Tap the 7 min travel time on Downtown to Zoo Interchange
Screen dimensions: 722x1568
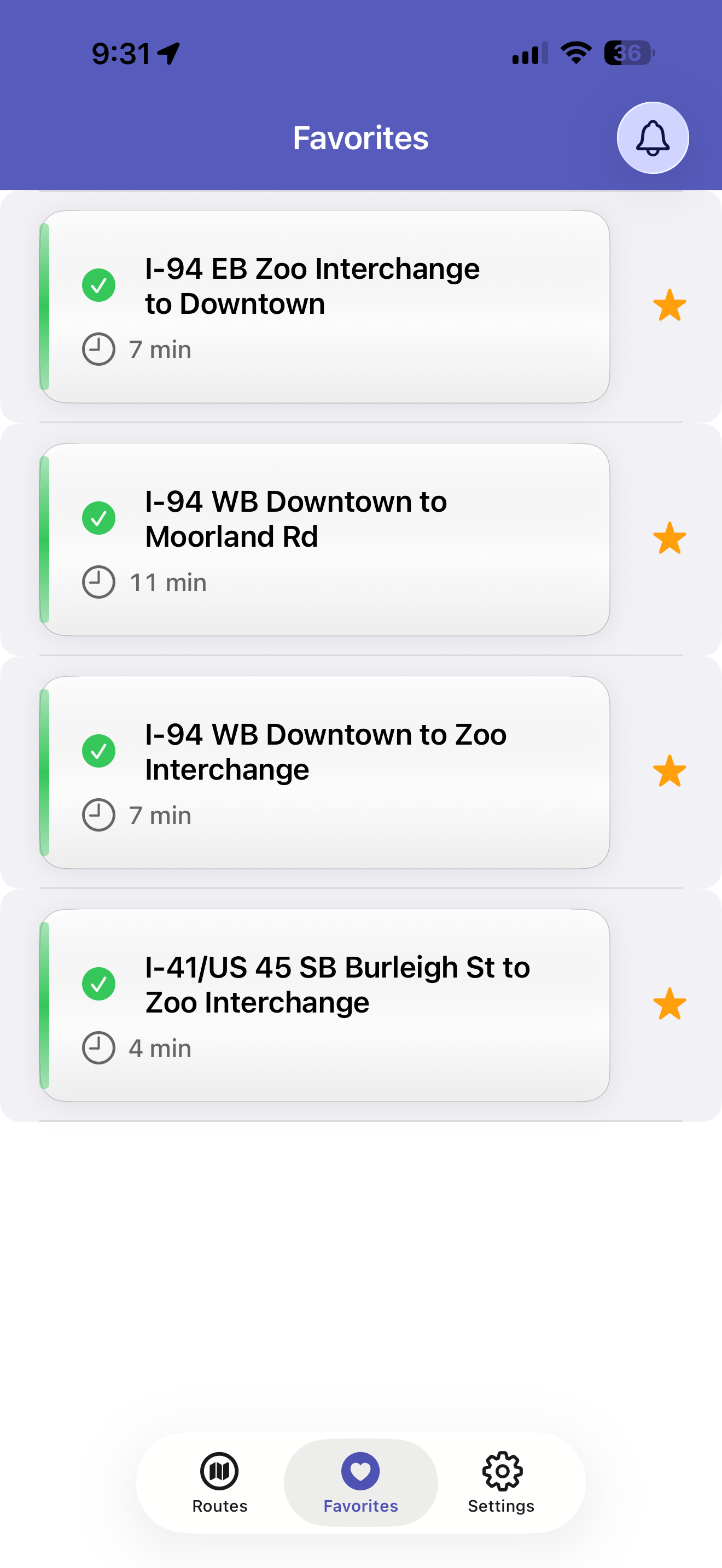coord(160,815)
